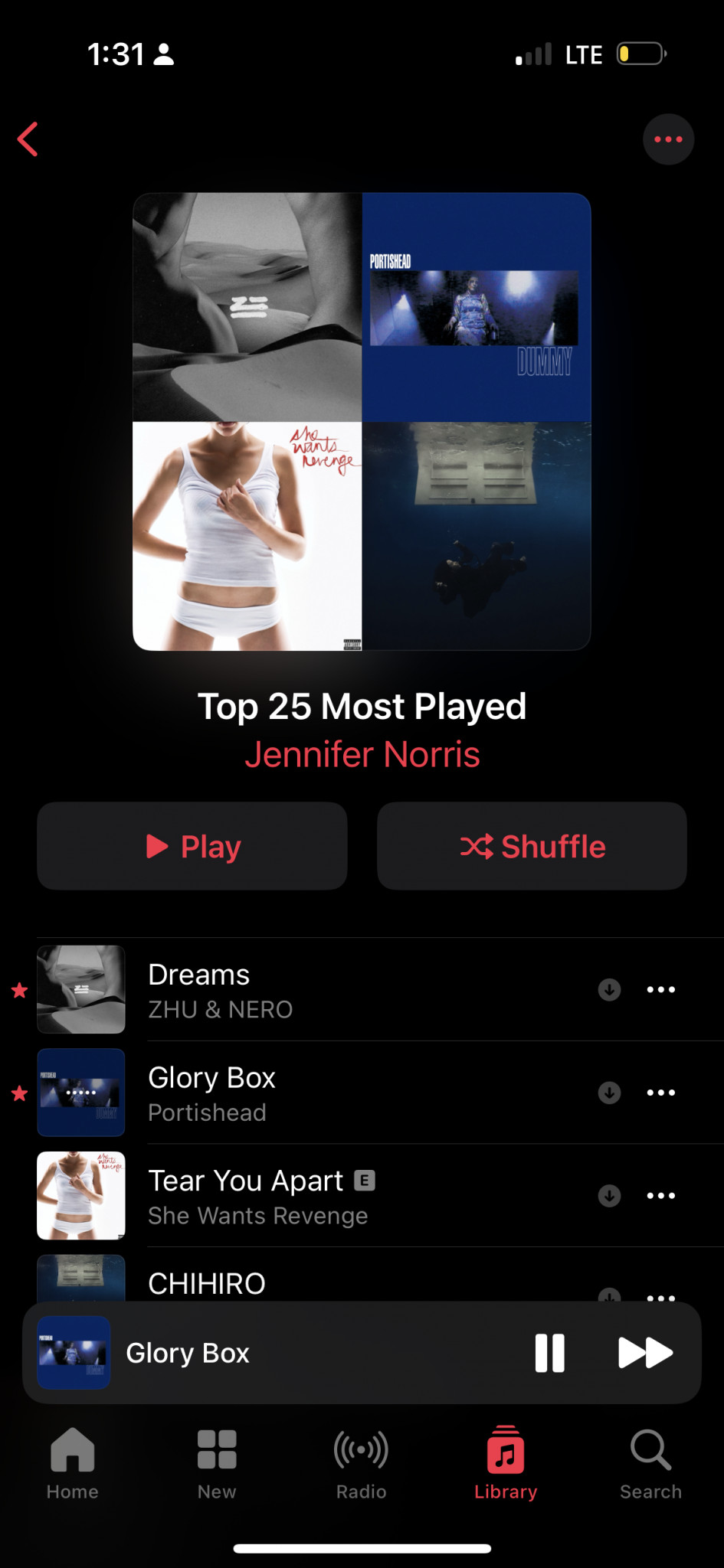Play Tear You Apart by She Wants Revenge
724x1568 pixels.
pyautogui.click(x=306, y=1196)
